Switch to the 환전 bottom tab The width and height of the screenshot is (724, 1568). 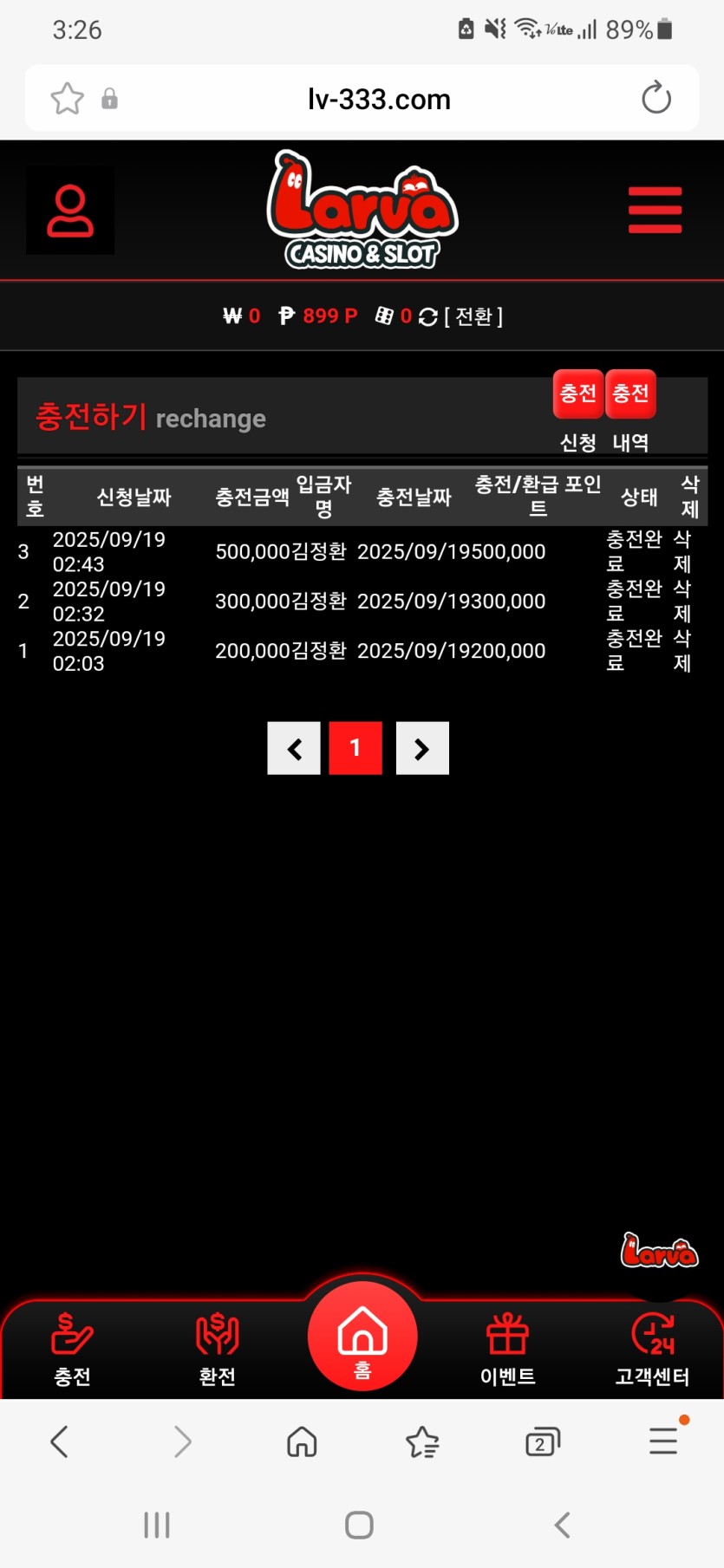coord(217,1348)
